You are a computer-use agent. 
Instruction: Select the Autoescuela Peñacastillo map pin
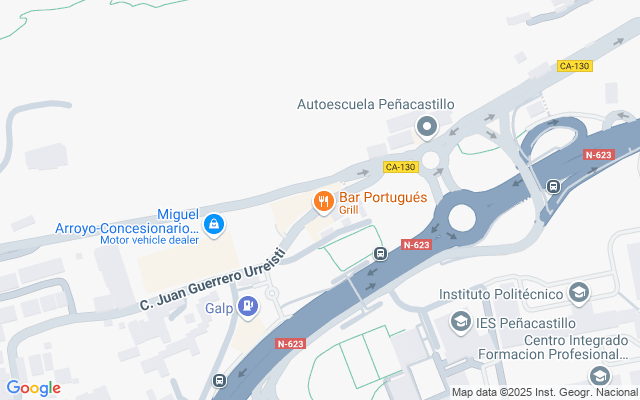tap(427, 126)
